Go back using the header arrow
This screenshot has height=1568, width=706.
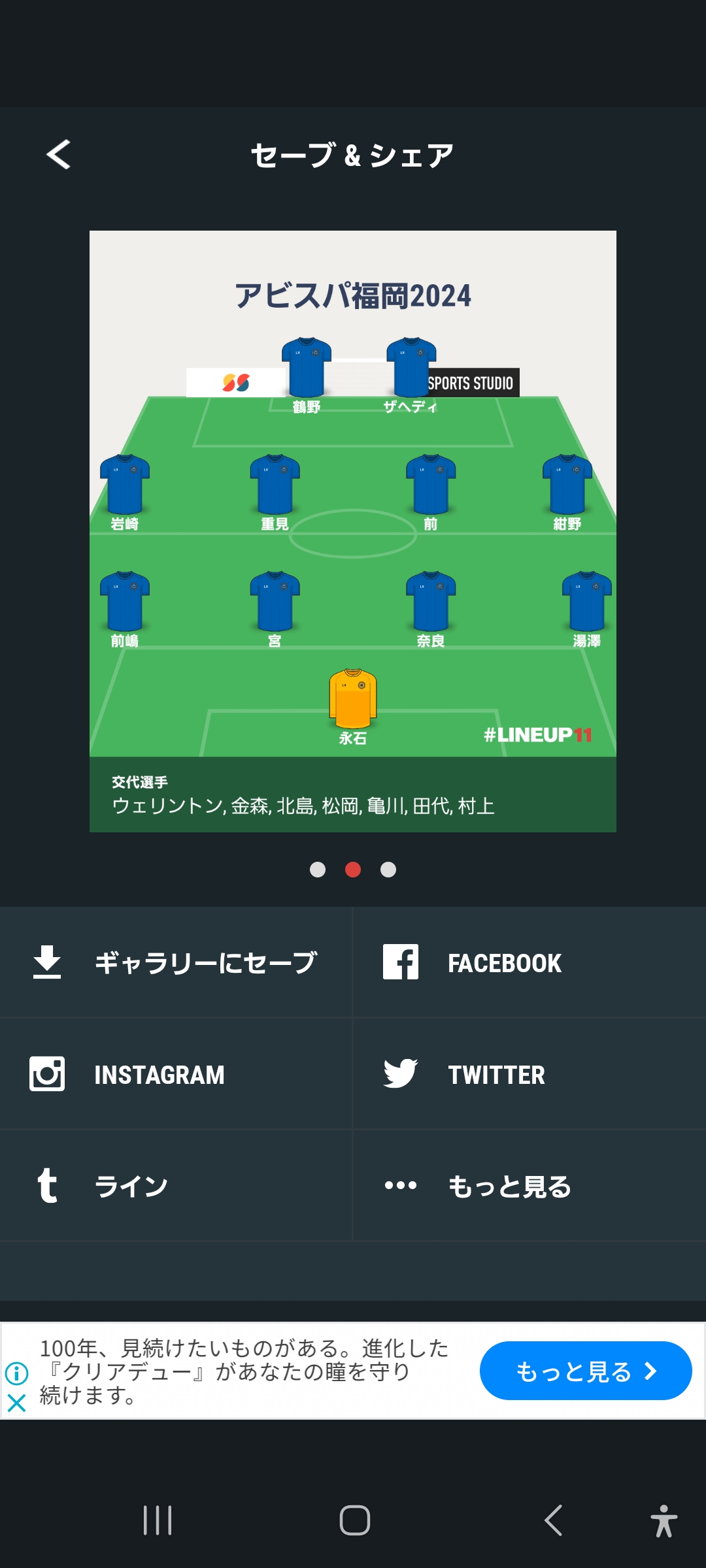point(58,155)
